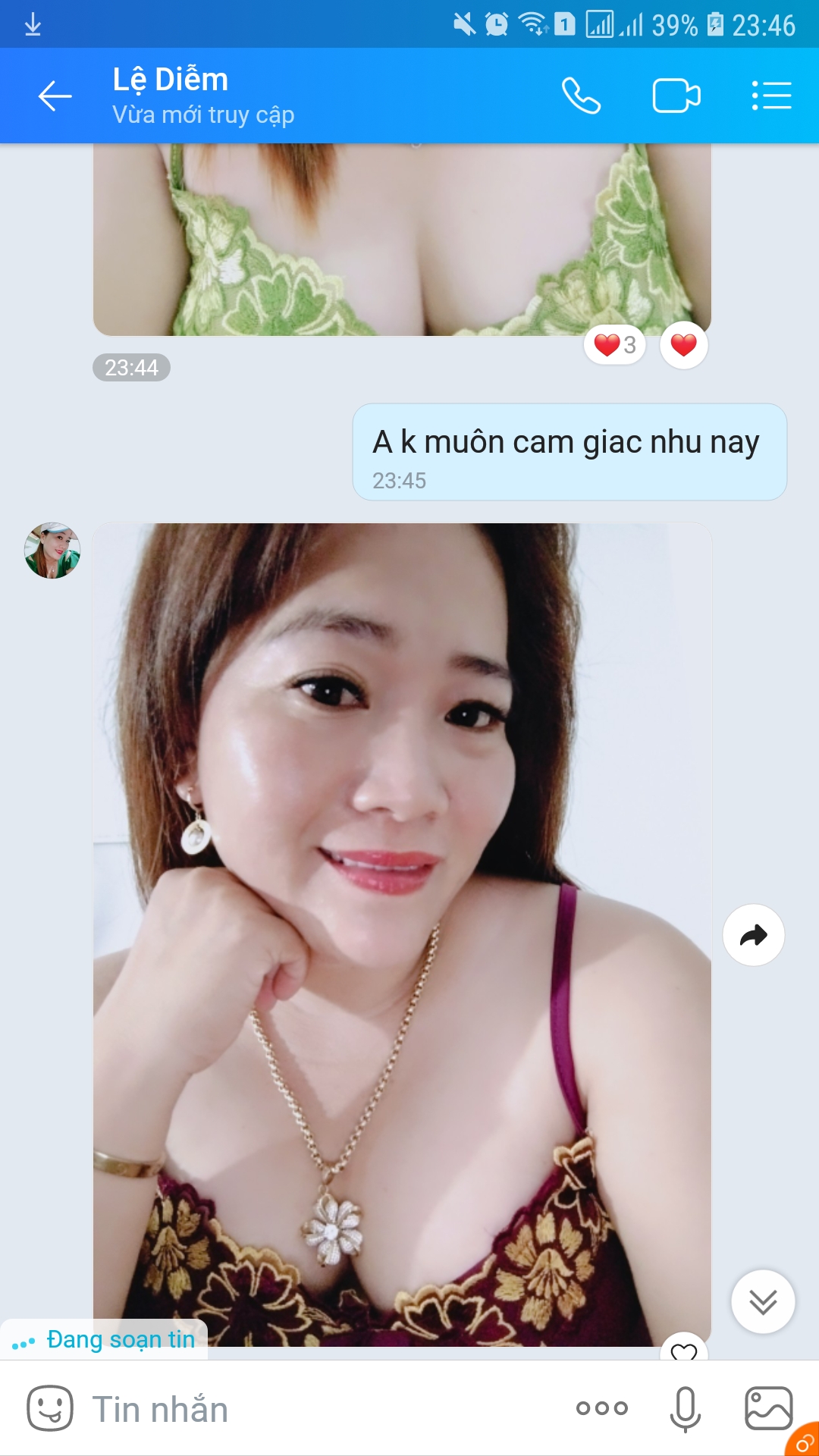Go back from Lệ Diễm chat
Image resolution: width=819 pixels, height=1456 pixels.
click(x=55, y=96)
